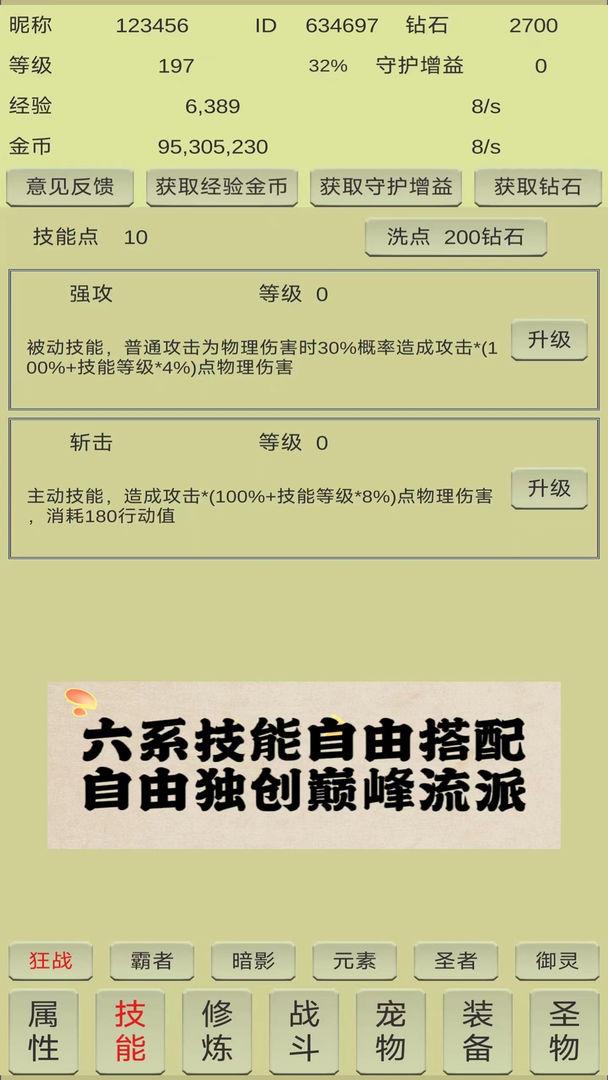
Task: Switch to the 圣物 relics tab
Action: coord(564,1031)
